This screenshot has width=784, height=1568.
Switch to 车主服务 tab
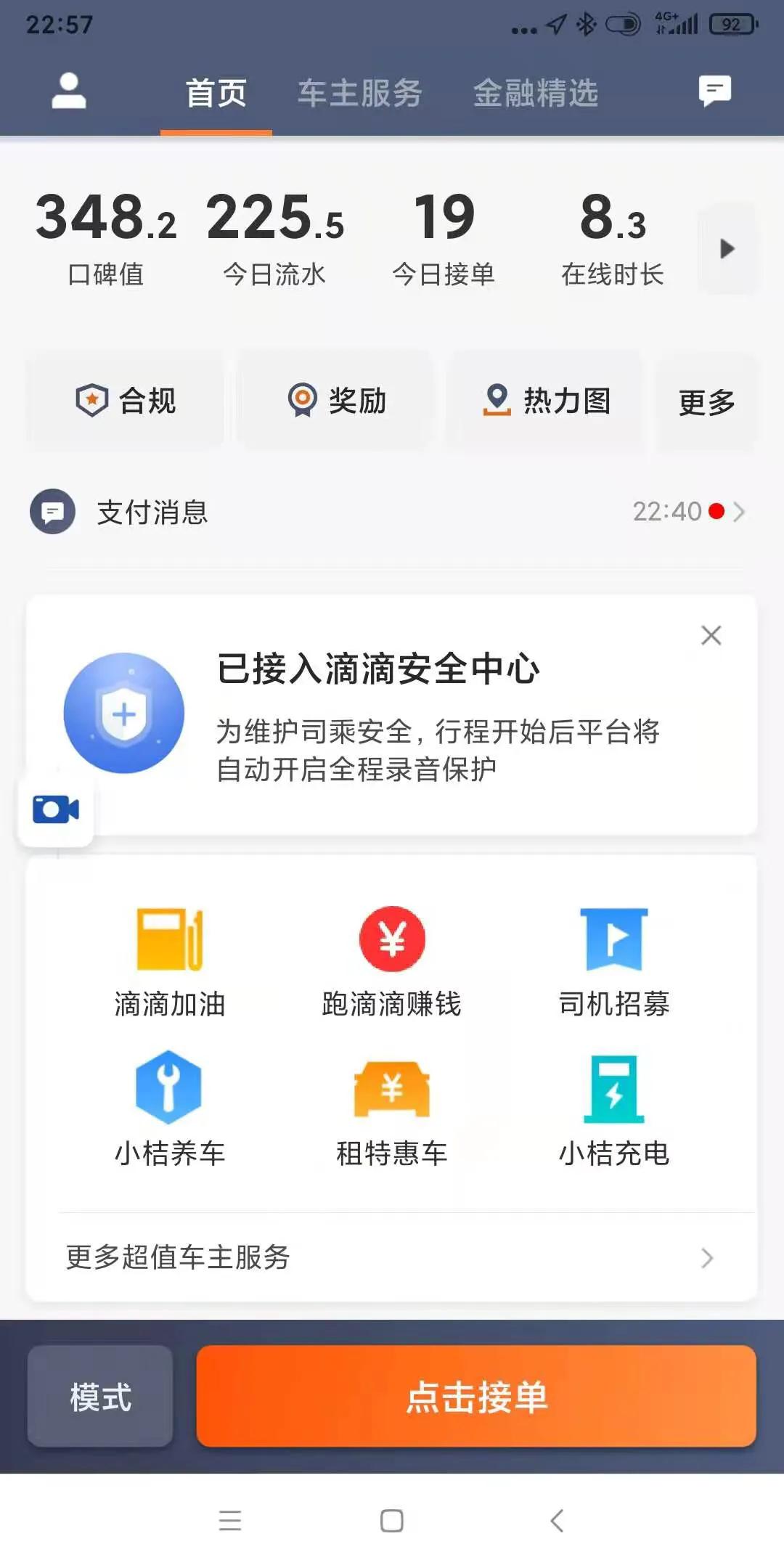tap(361, 93)
